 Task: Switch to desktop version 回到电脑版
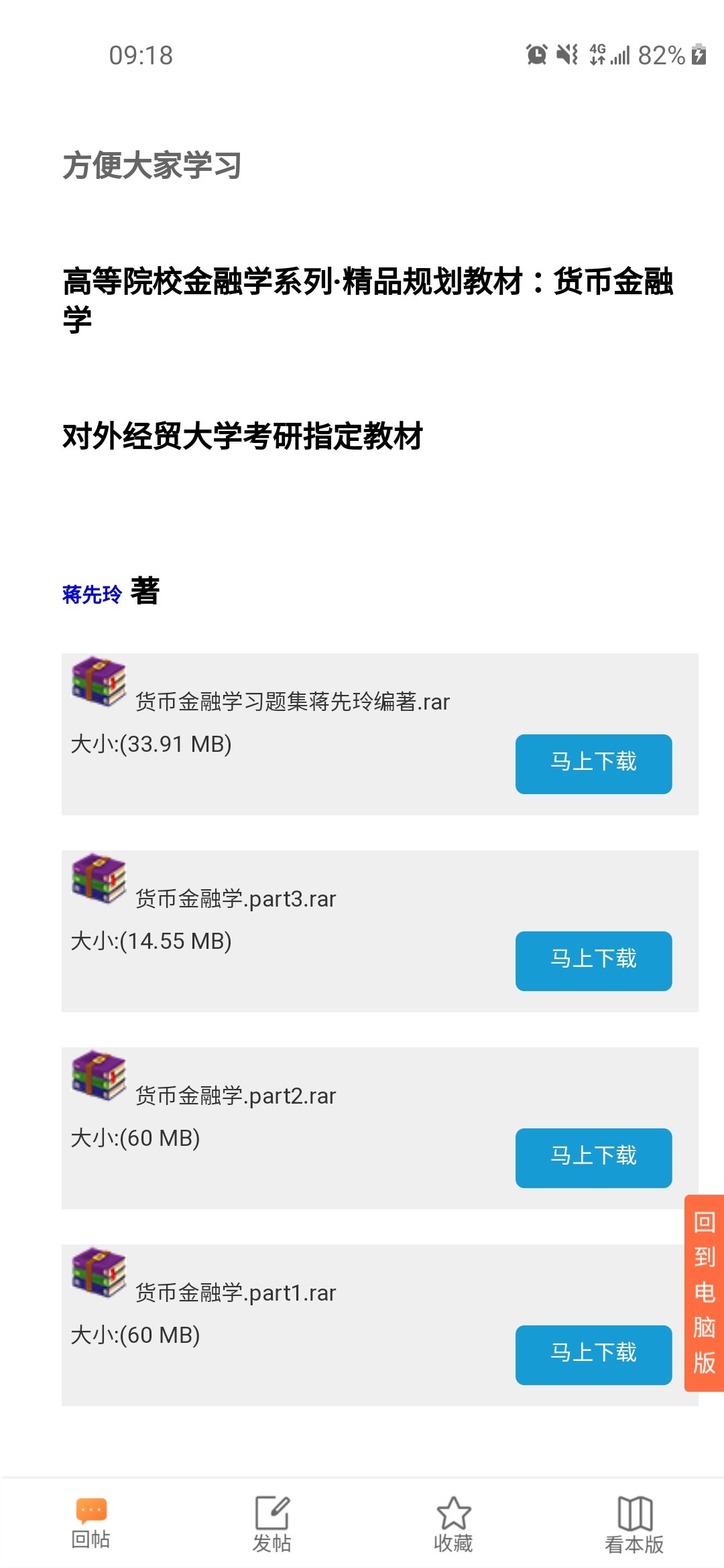704,1293
